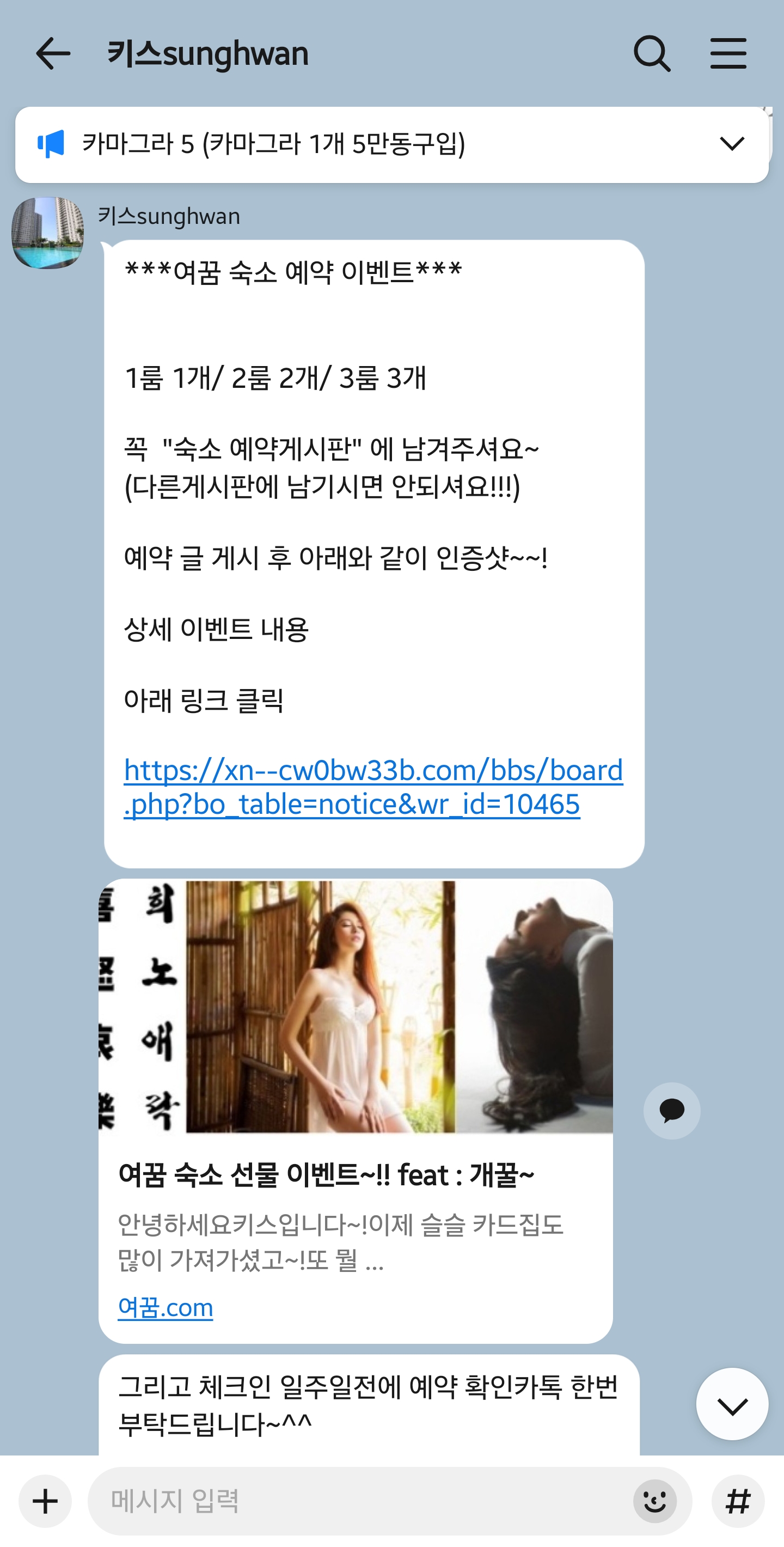784x1547 pixels.
Task: Open the plus attachment menu
Action: coord(45,1501)
